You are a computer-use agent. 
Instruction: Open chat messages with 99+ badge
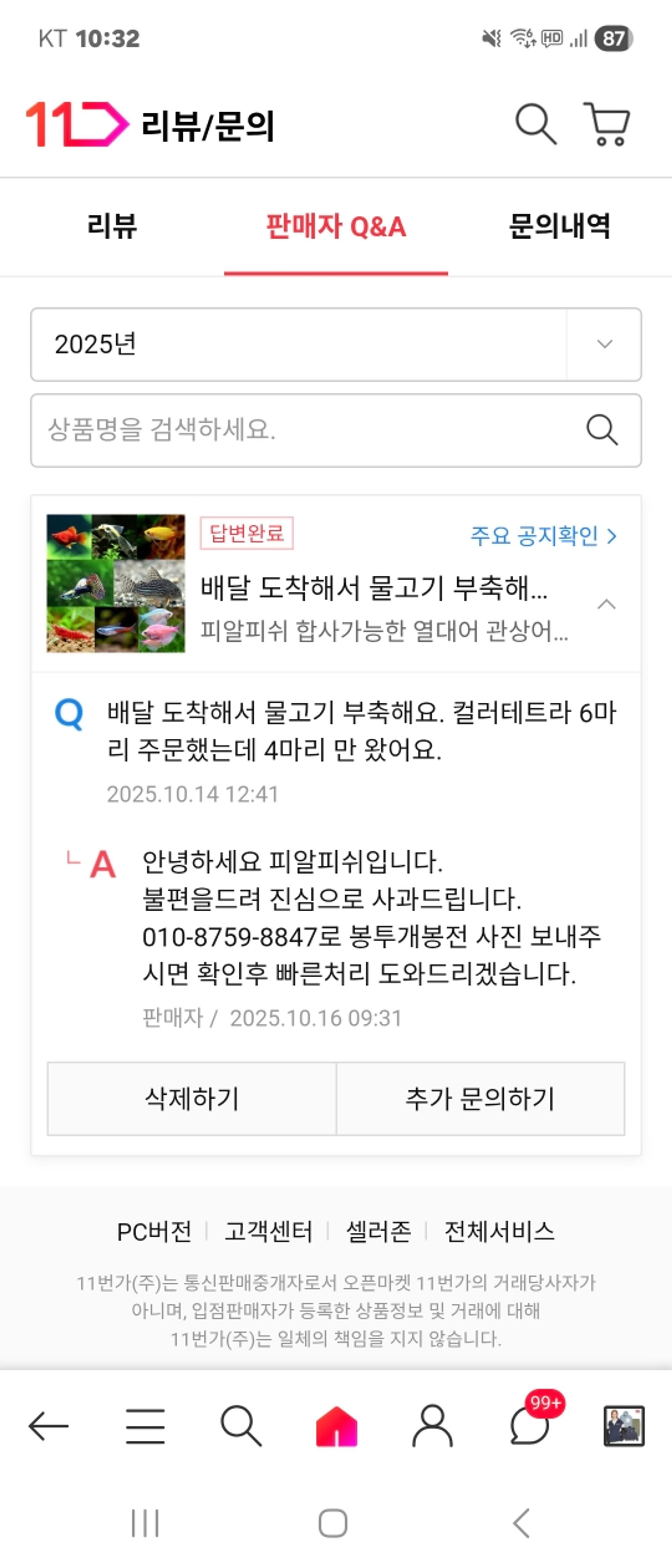[530, 1426]
